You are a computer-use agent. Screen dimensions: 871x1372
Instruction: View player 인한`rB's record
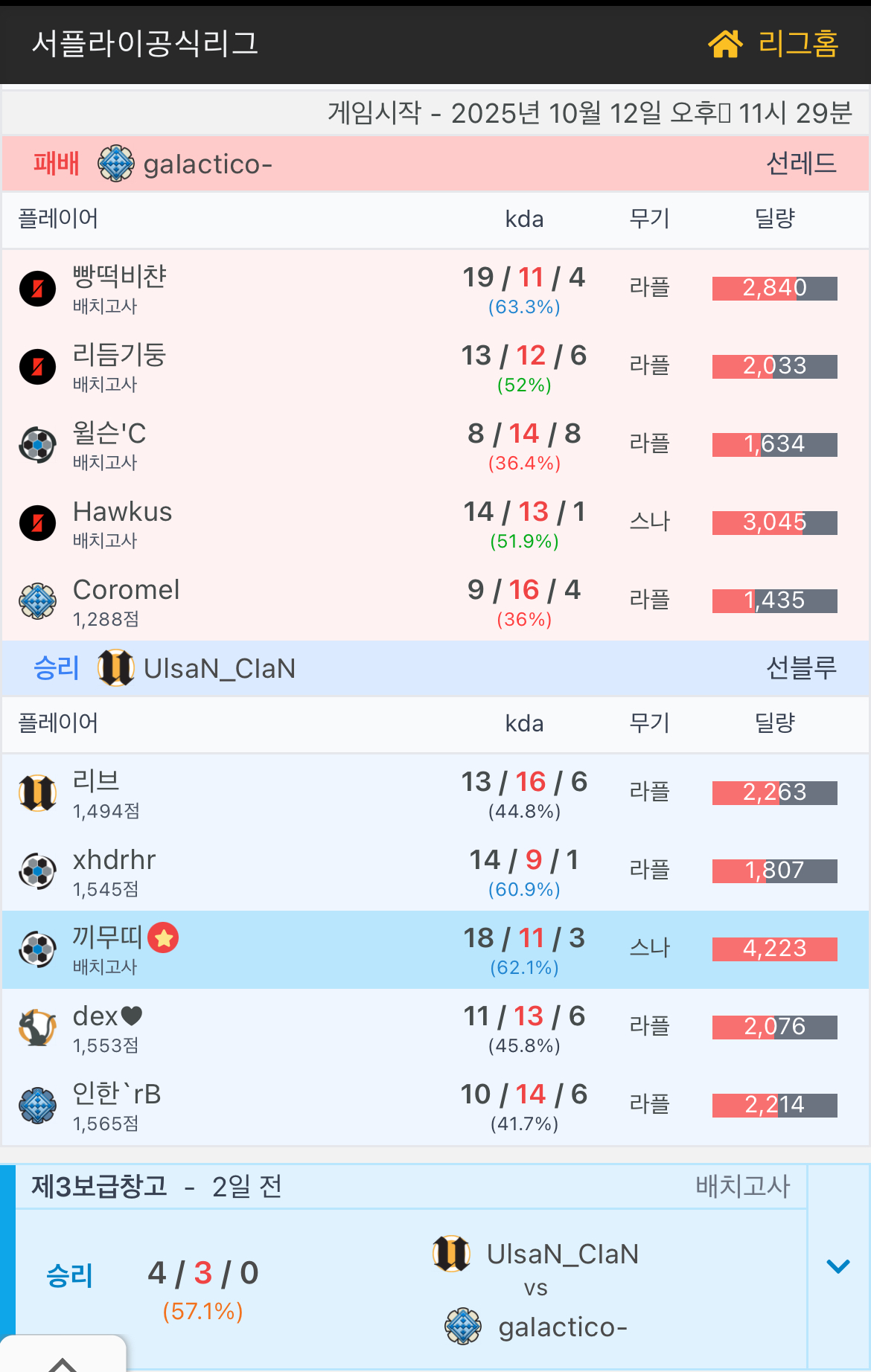pos(116,1094)
